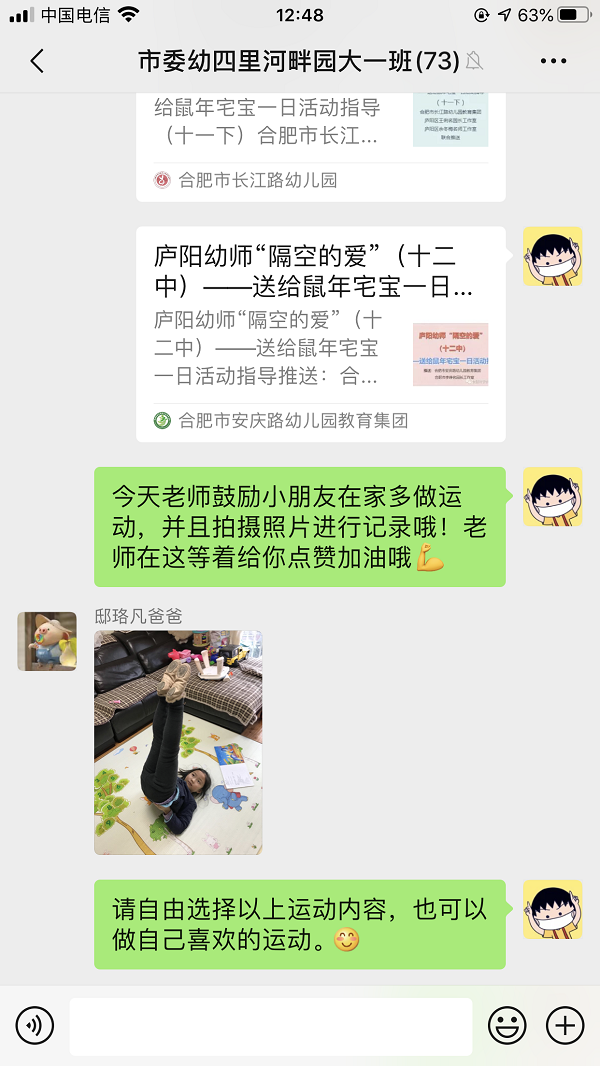Switch to voice message input
Screen dimensions: 600x1066
35,1025
